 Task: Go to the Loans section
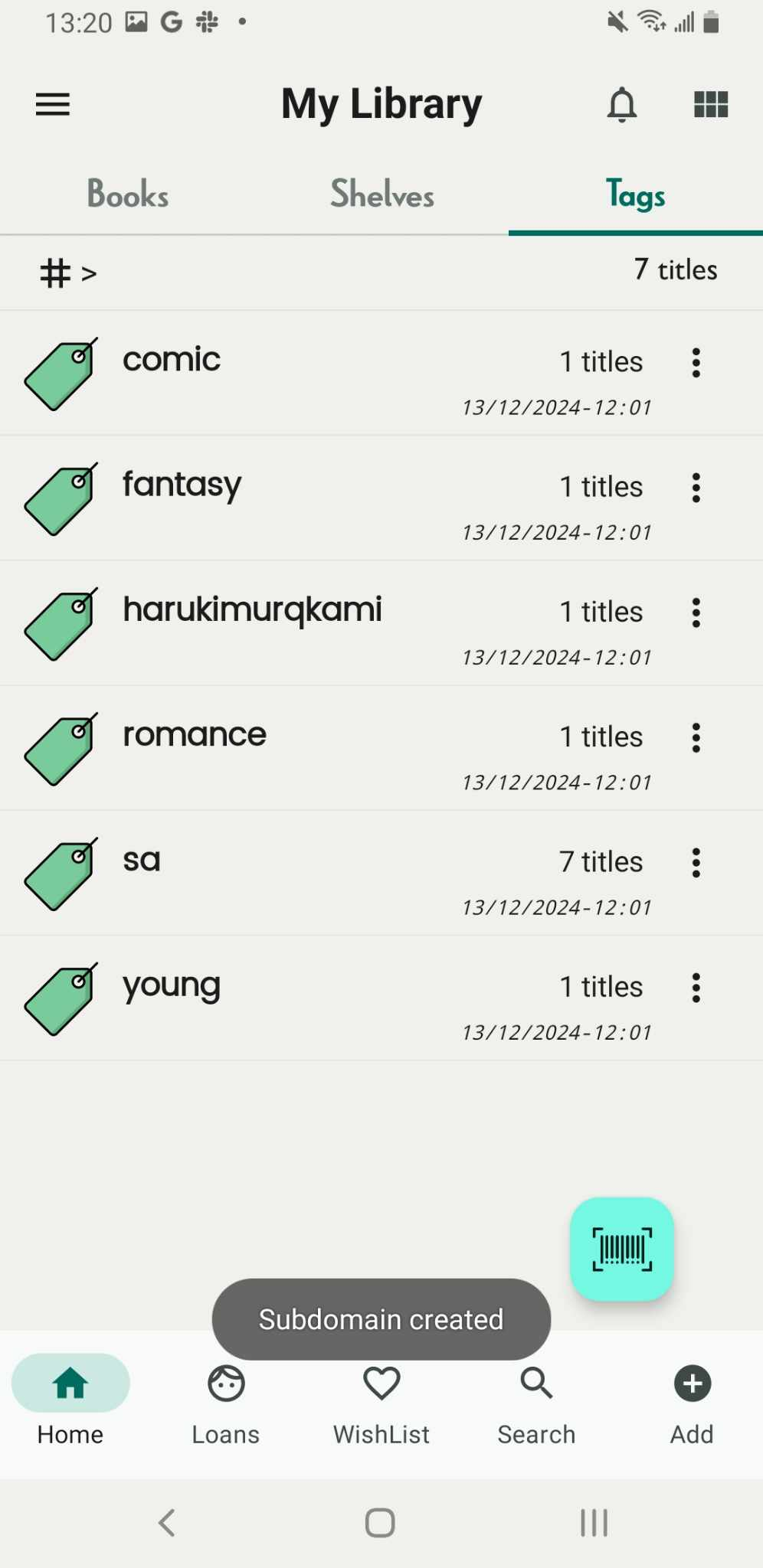click(226, 1406)
